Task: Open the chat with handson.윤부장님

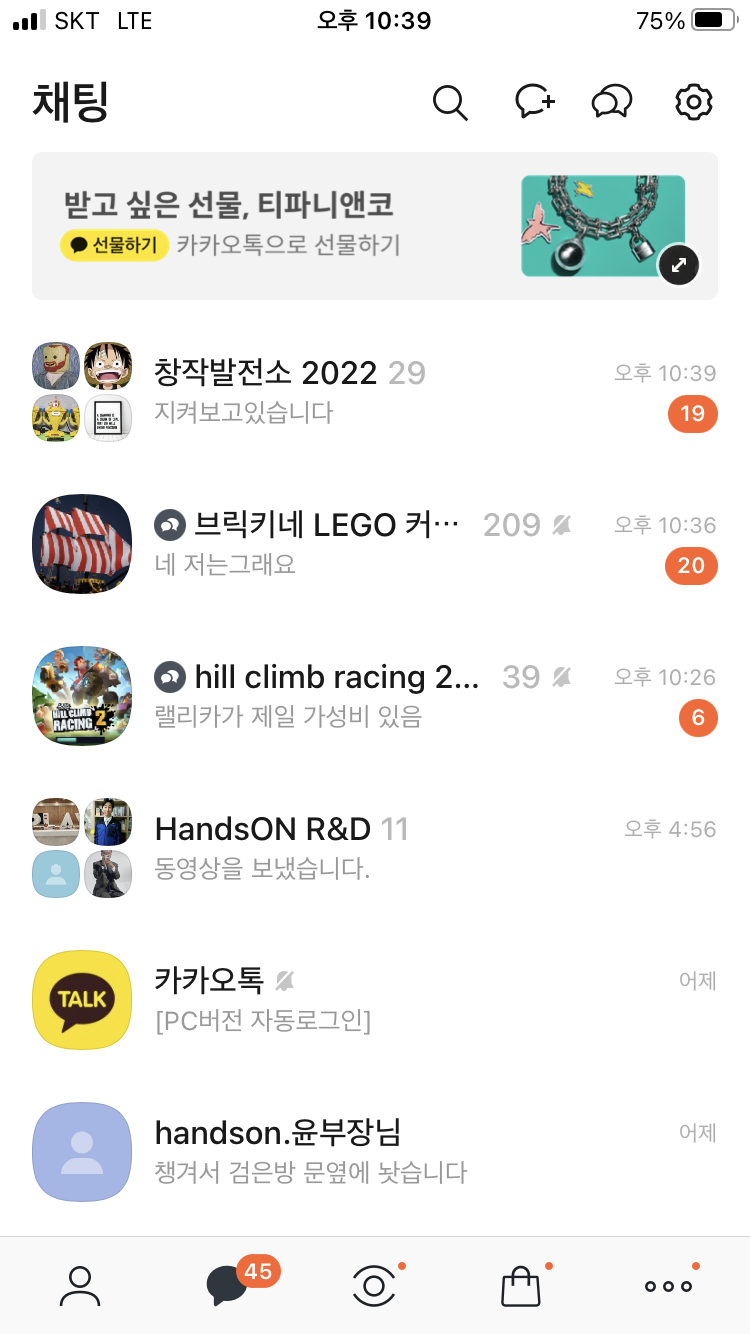Action: click(375, 1152)
